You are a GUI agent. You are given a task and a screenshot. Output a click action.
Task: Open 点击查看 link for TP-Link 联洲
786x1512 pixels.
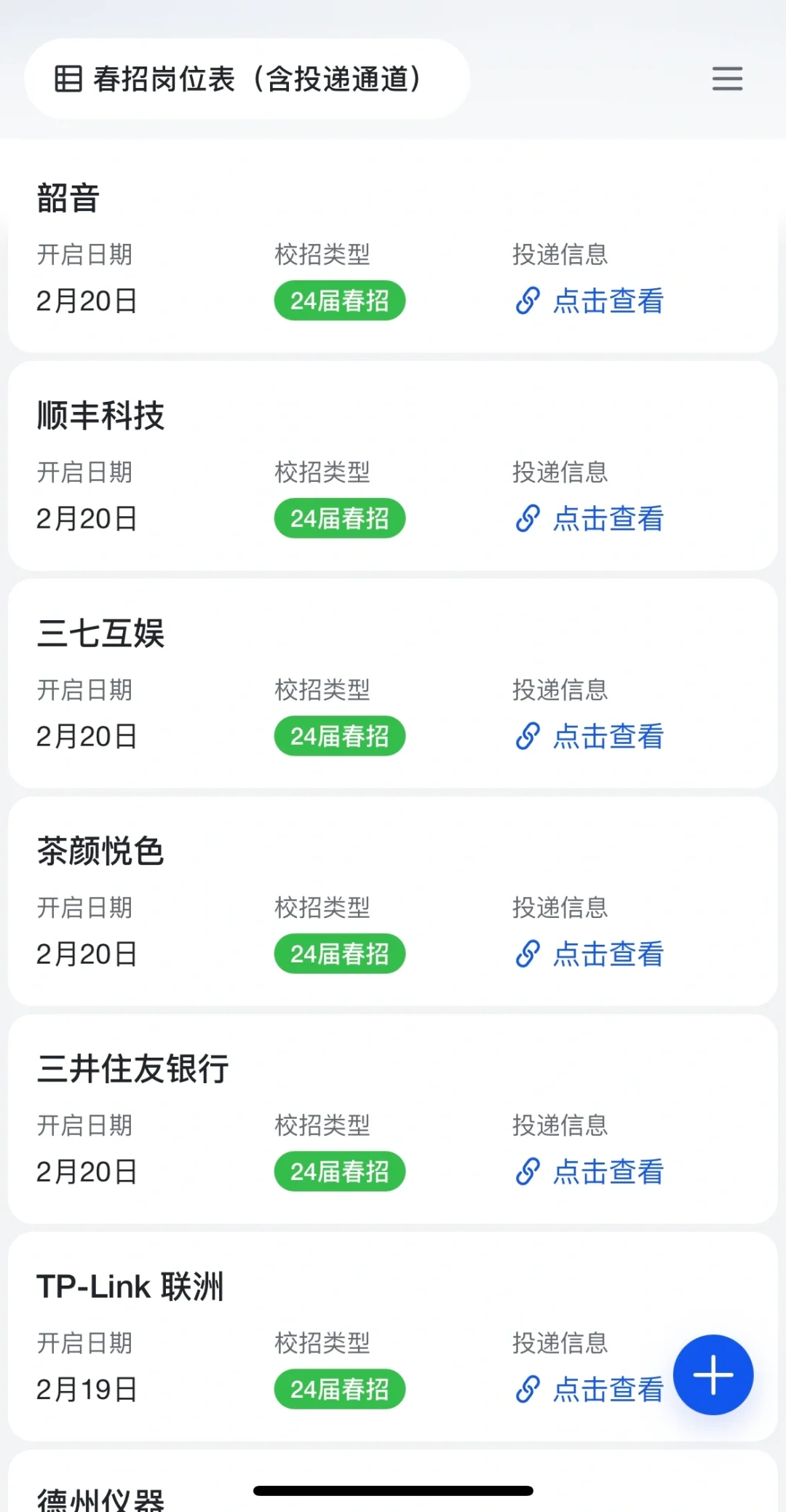pyautogui.click(x=589, y=1389)
